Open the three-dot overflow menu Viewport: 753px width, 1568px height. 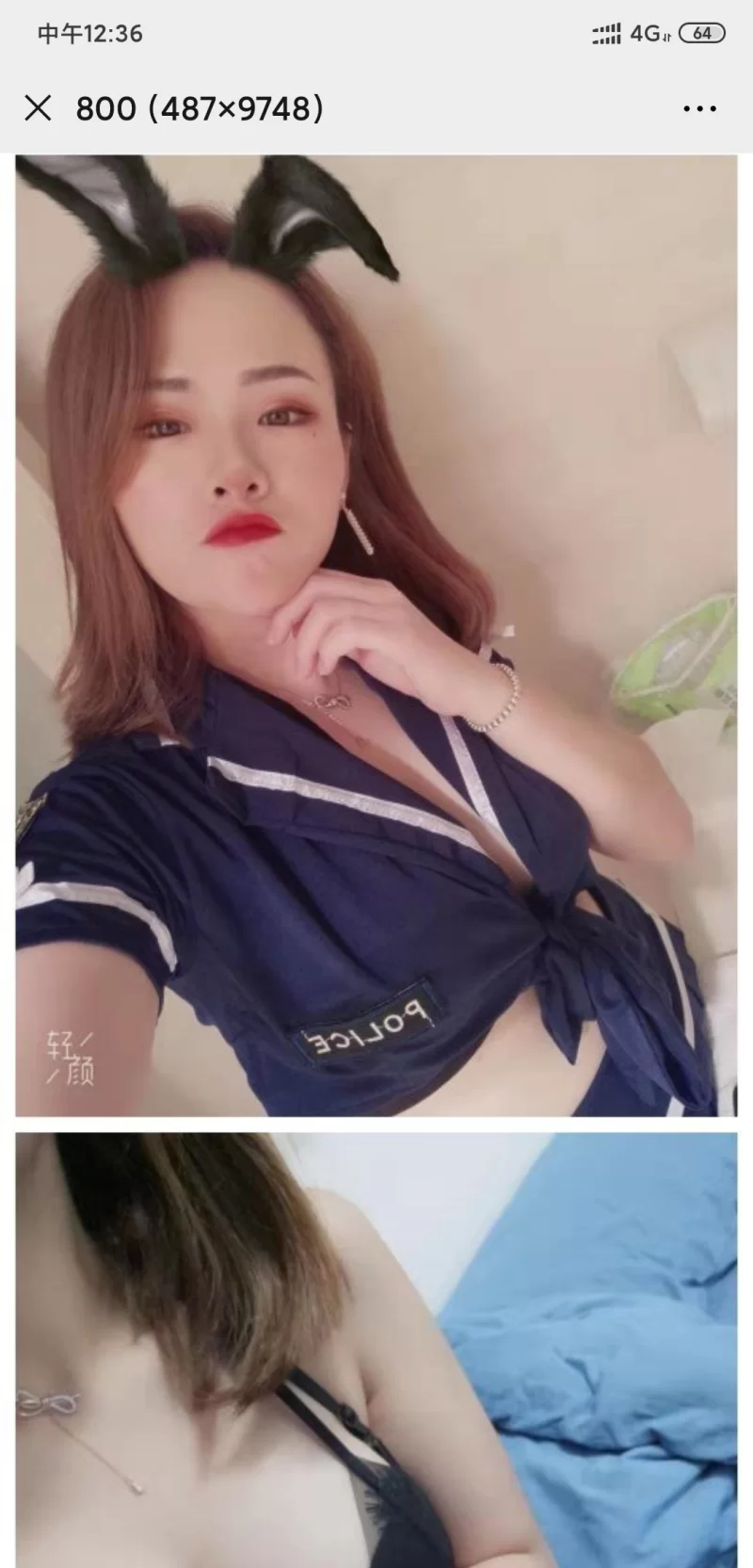click(699, 109)
